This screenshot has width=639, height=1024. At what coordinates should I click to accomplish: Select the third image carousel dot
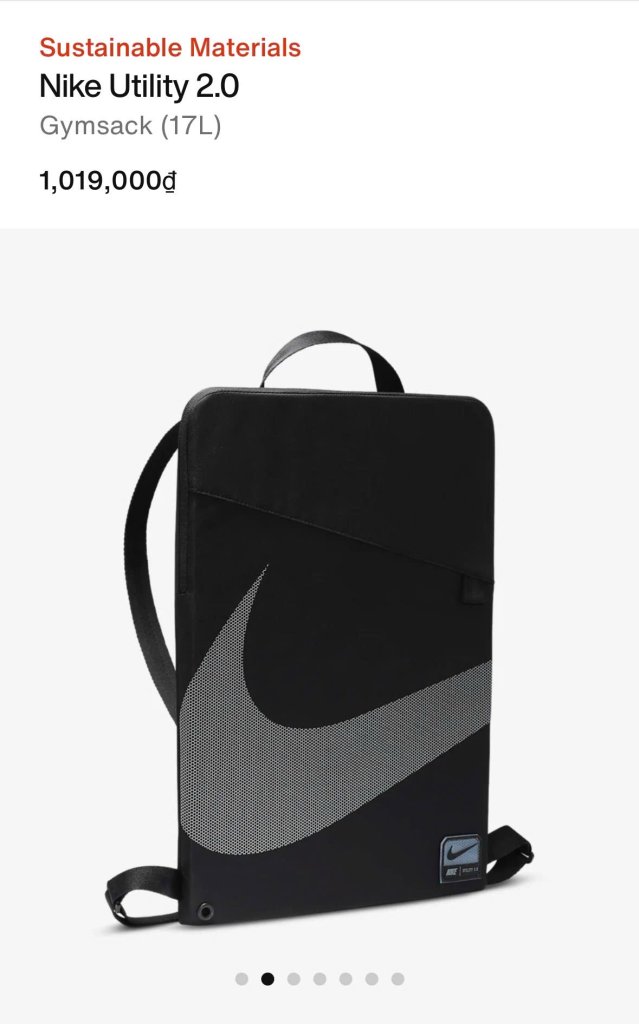click(x=294, y=979)
